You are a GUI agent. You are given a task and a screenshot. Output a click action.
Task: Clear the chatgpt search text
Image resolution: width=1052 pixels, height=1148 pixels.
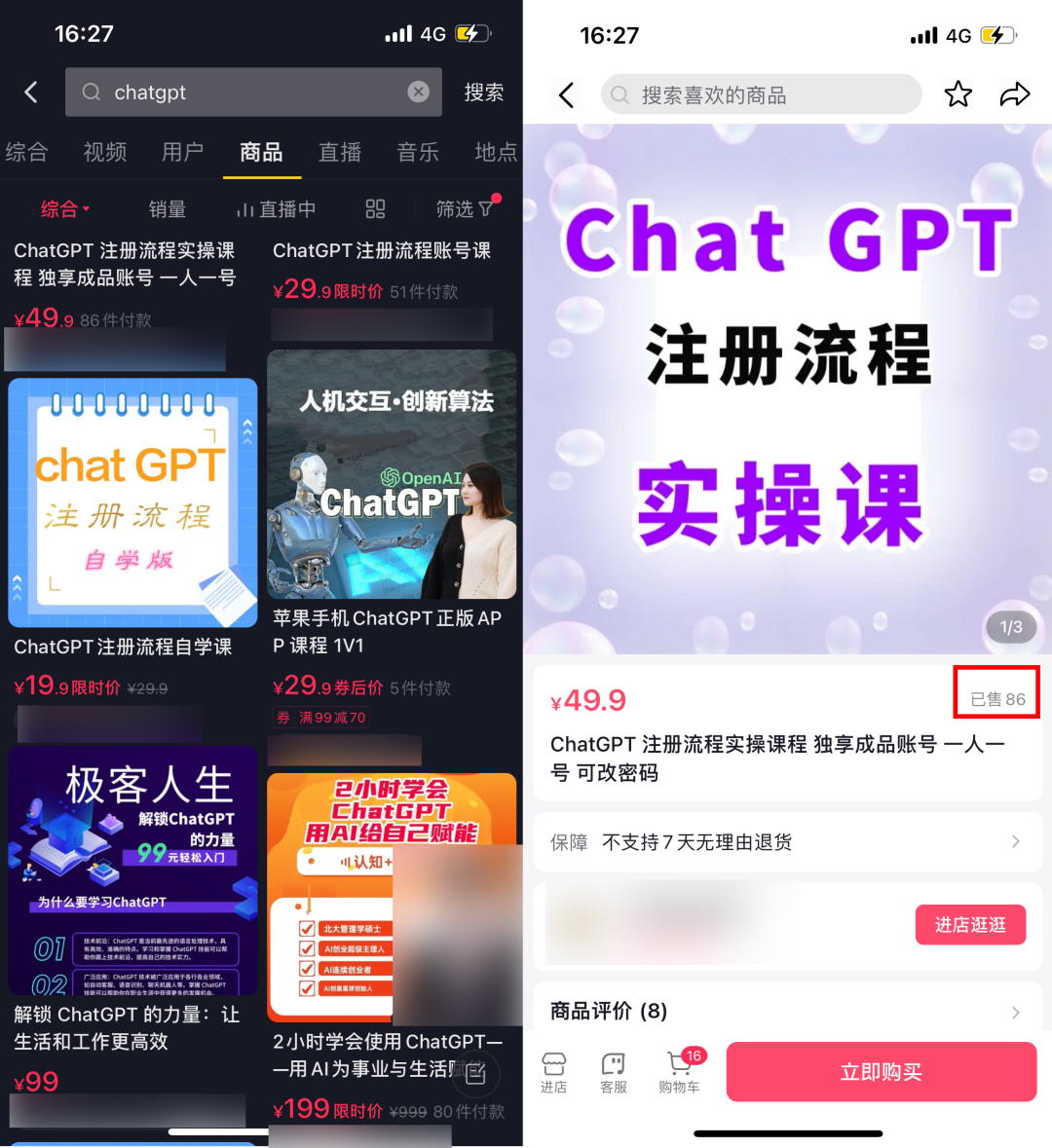pyautogui.click(x=418, y=92)
